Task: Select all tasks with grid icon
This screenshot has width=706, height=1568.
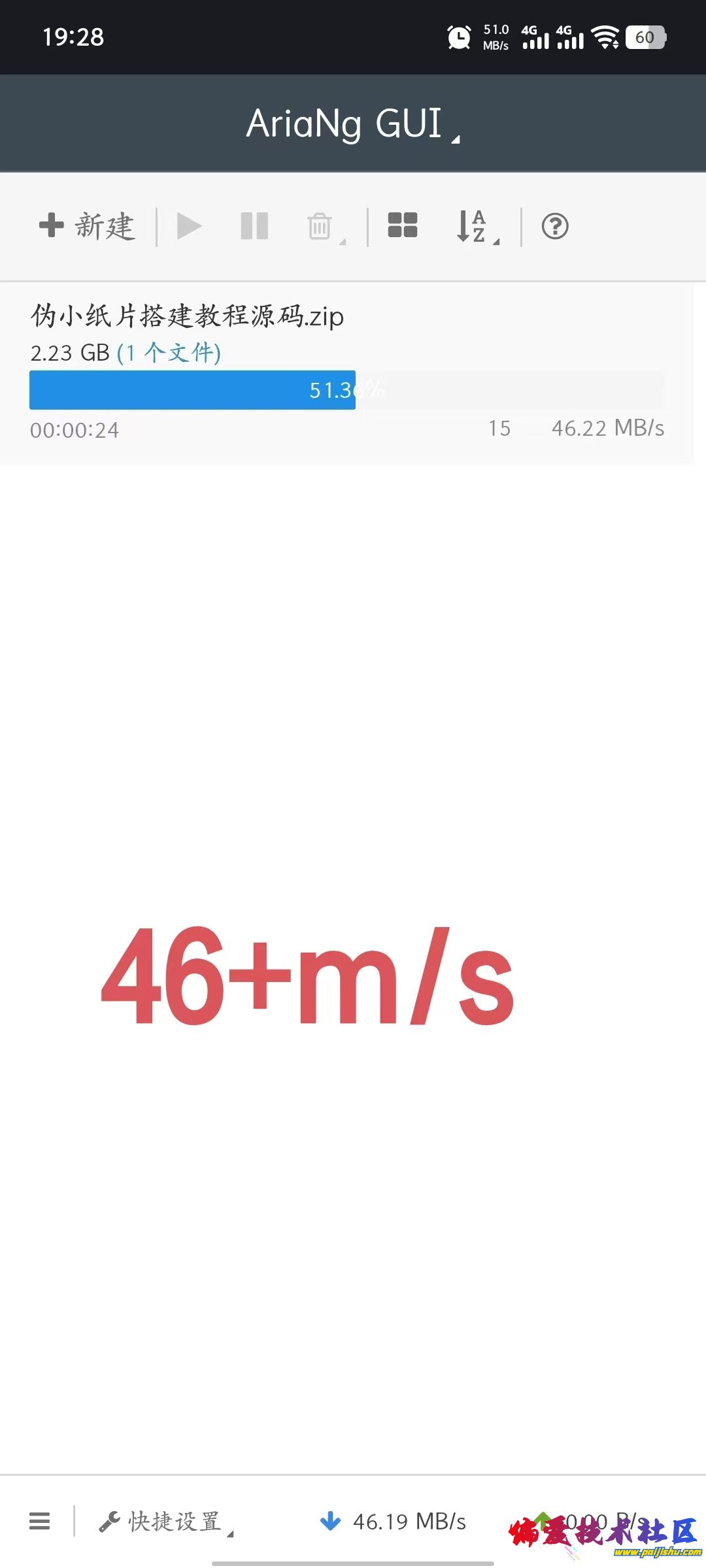Action: coord(402,225)
